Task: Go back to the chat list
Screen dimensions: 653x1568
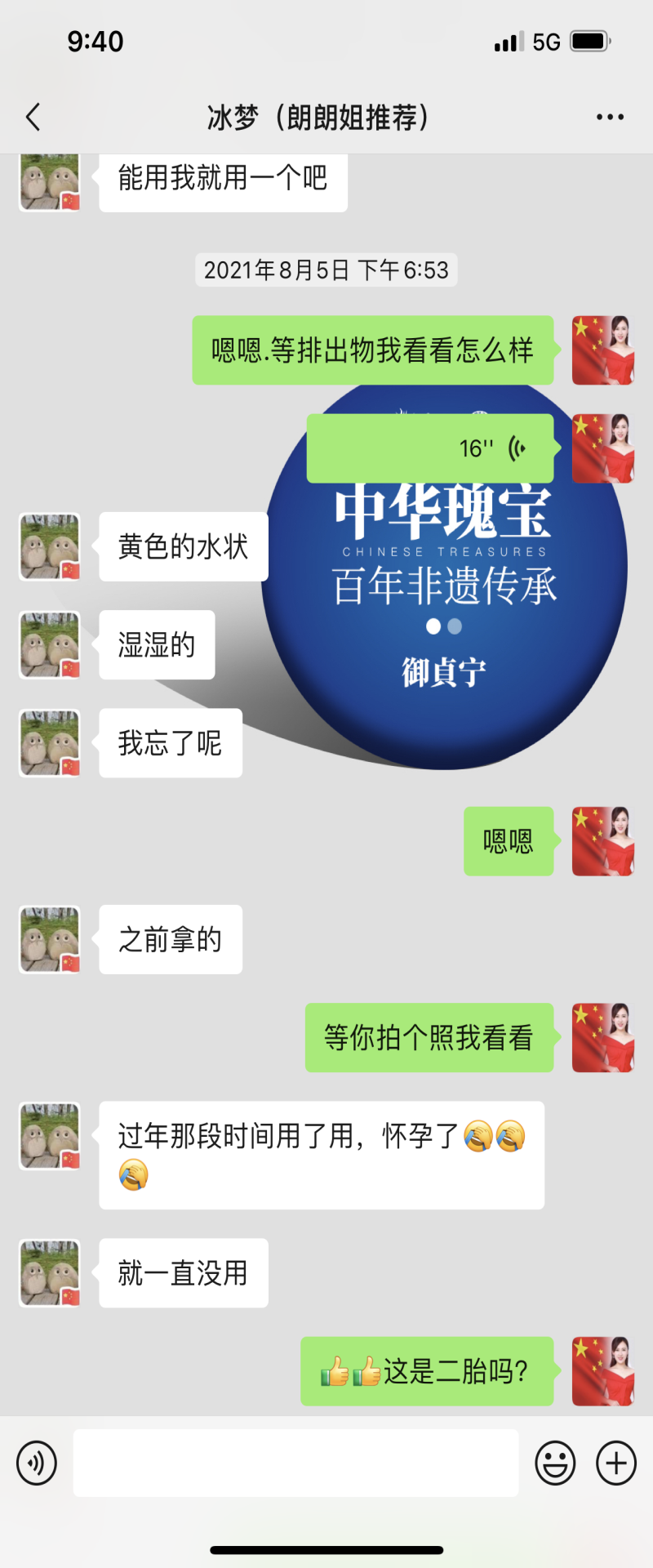Action: point(33,118)
